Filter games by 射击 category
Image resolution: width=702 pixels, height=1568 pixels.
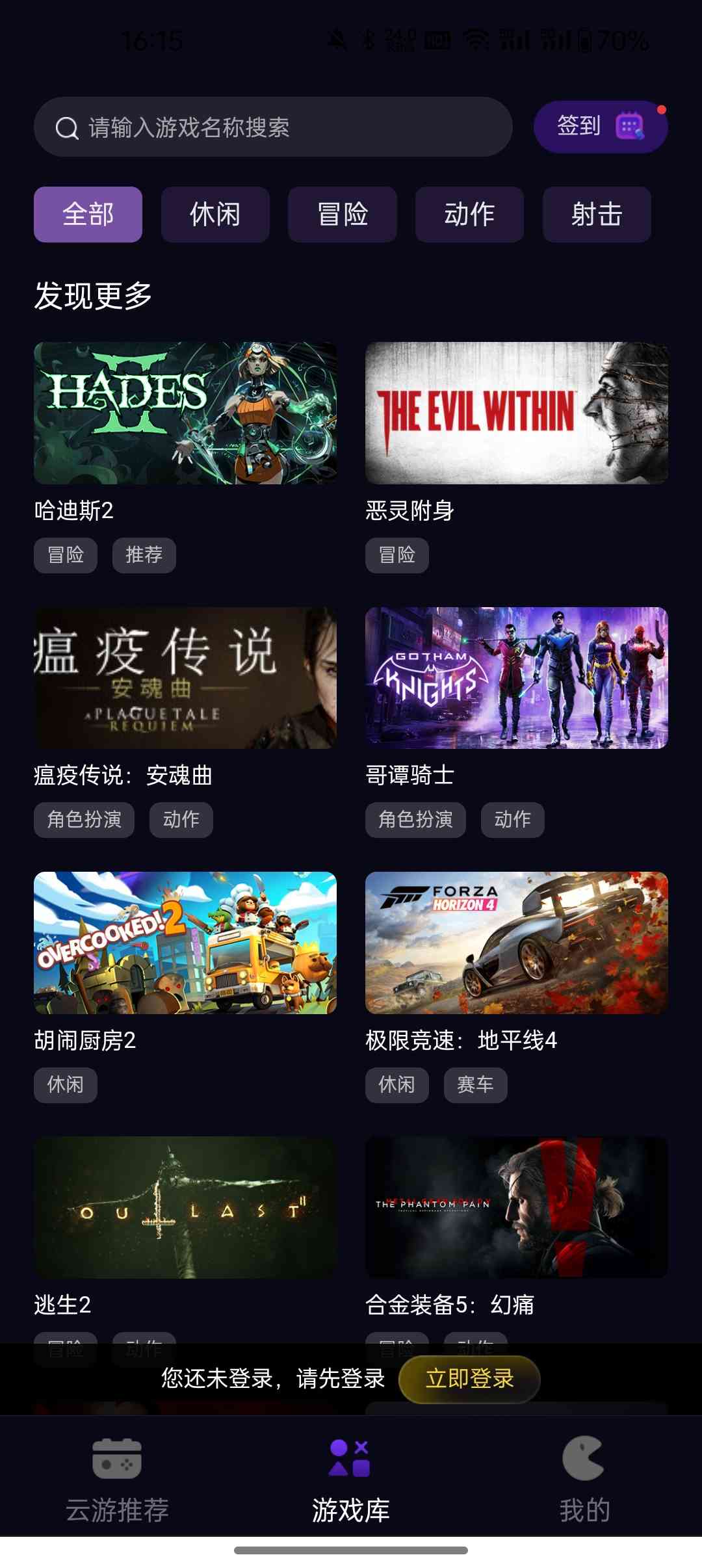tap(597, 215)
